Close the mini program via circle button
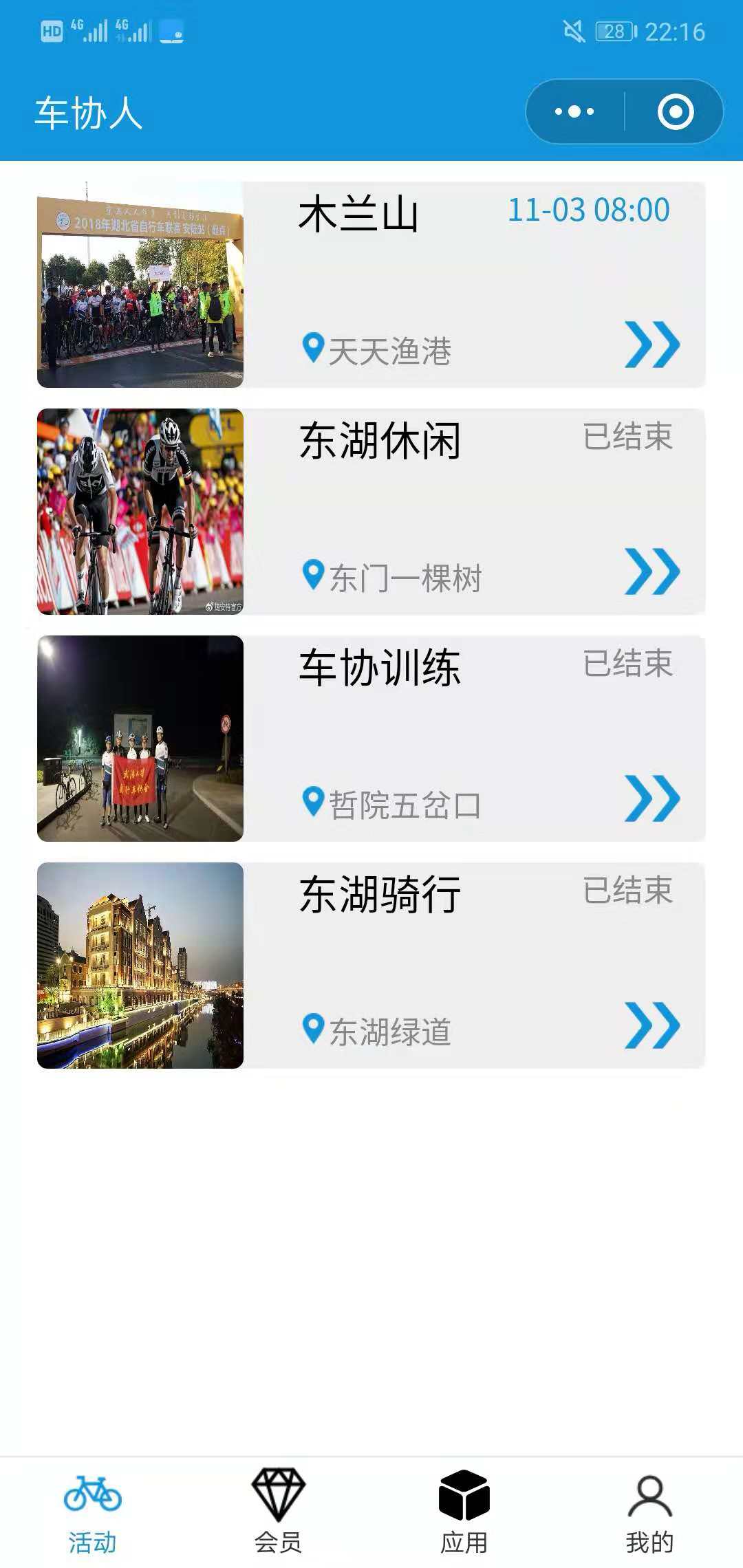This screenshot has width=743, height=1568. [x=675, y=111]
